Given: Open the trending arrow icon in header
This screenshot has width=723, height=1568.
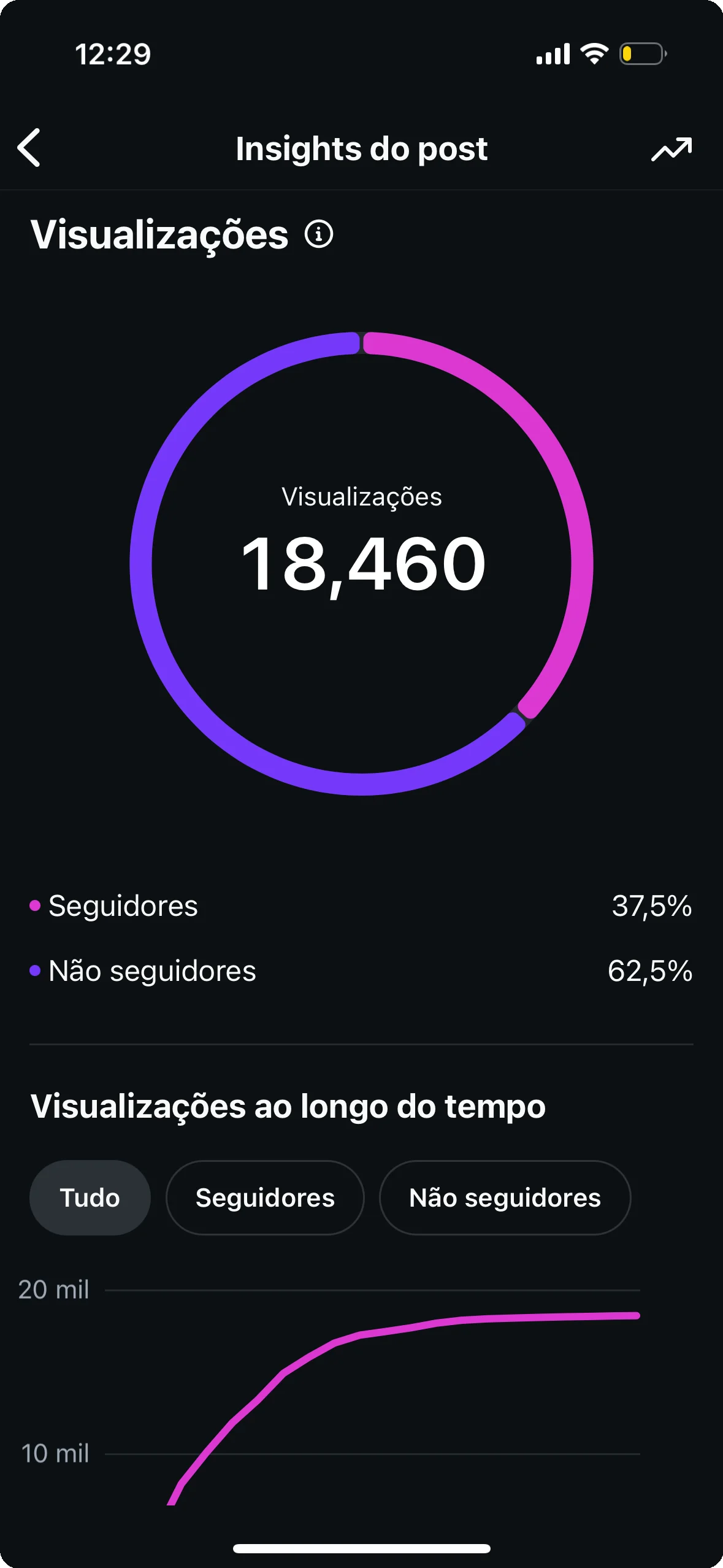Looking at the screenshot, I should tap(671, 149).
